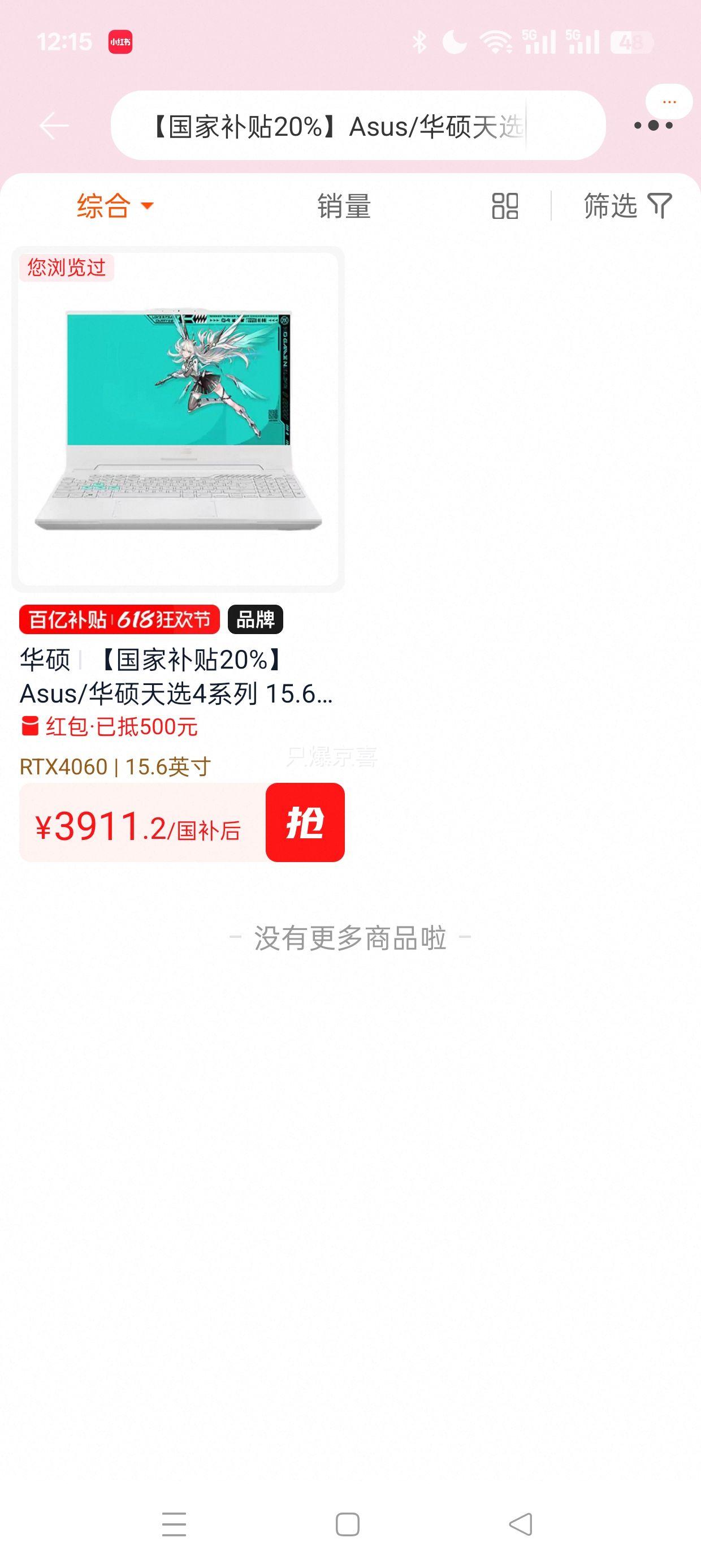The image size is (701, 1568).
Task: Open the 筛选 filter panel
Action: pos(627,206)
